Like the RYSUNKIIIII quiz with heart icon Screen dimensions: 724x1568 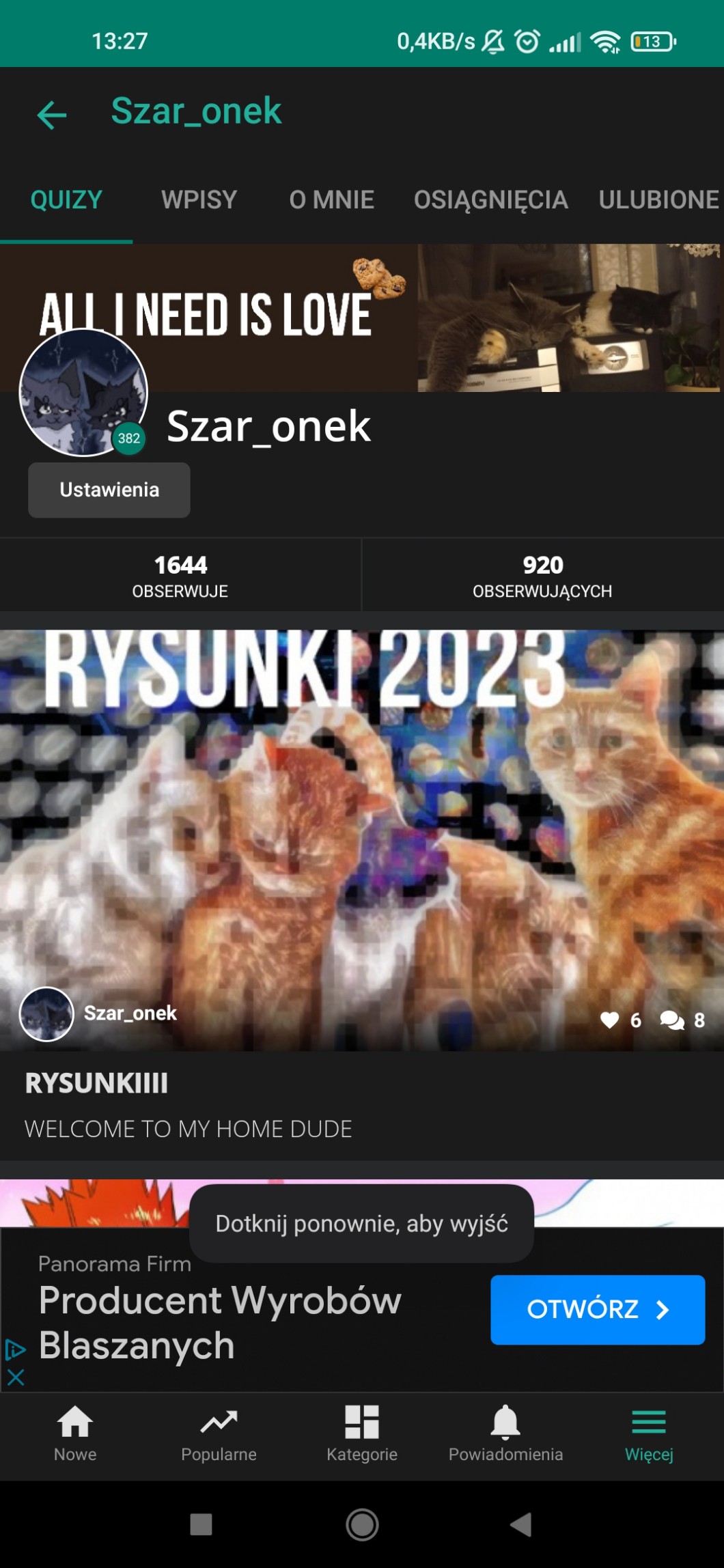609,1020
